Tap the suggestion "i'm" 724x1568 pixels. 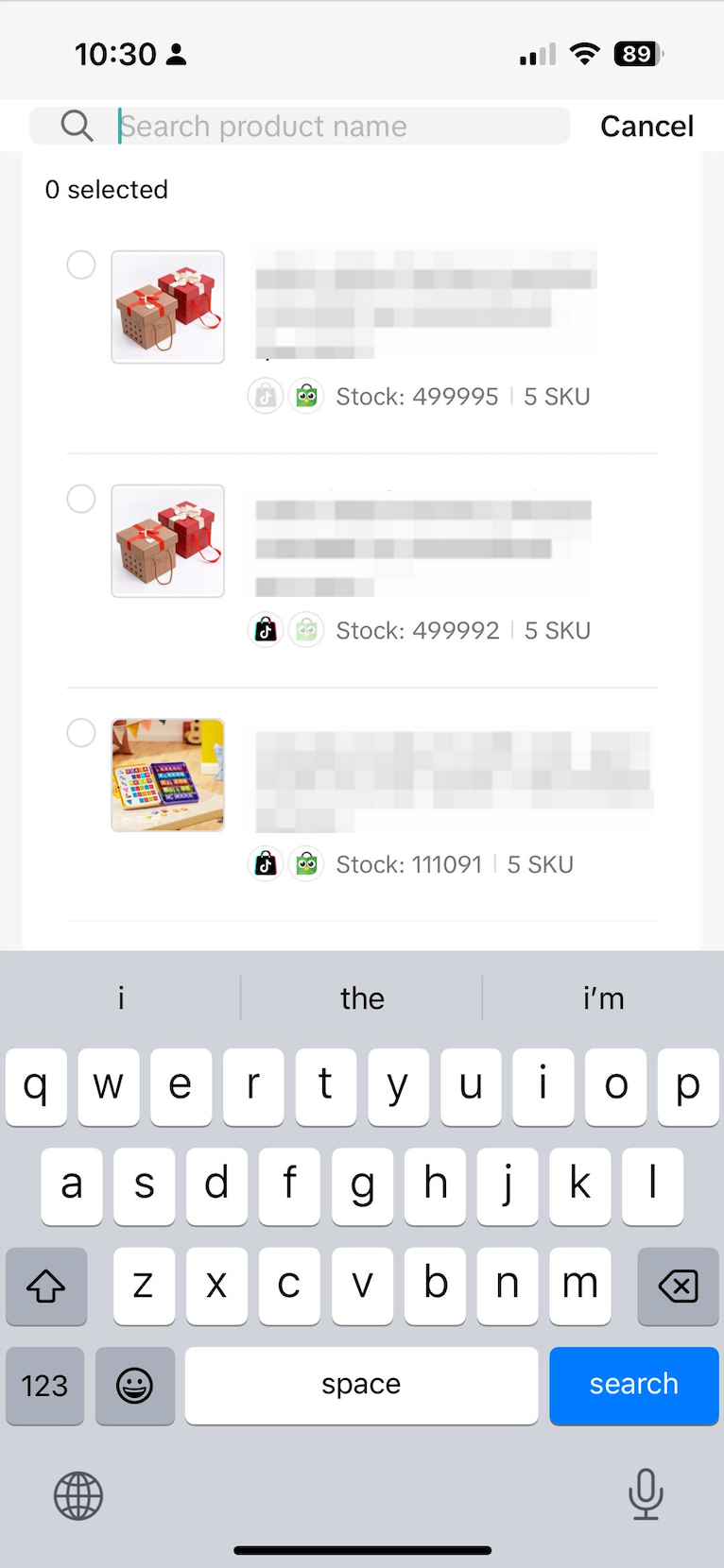click(x=604, y=997)
